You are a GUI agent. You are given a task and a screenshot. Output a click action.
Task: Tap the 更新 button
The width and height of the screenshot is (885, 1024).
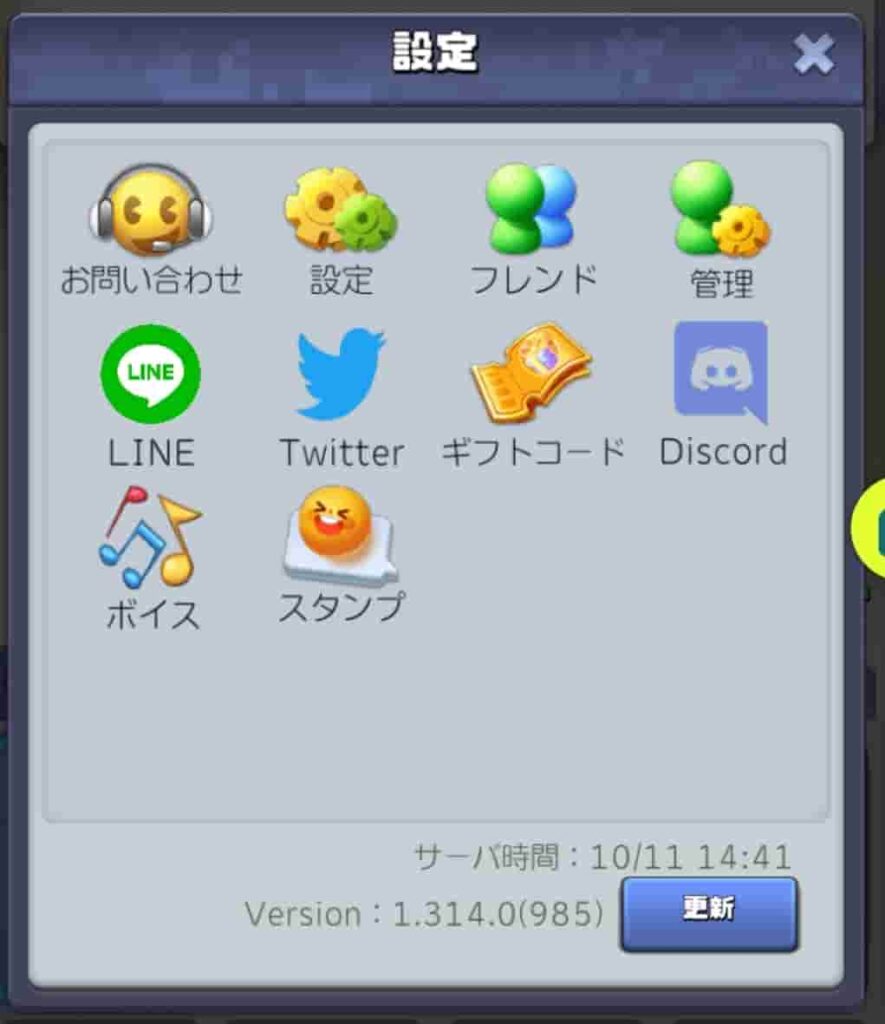tap(708, 912)
